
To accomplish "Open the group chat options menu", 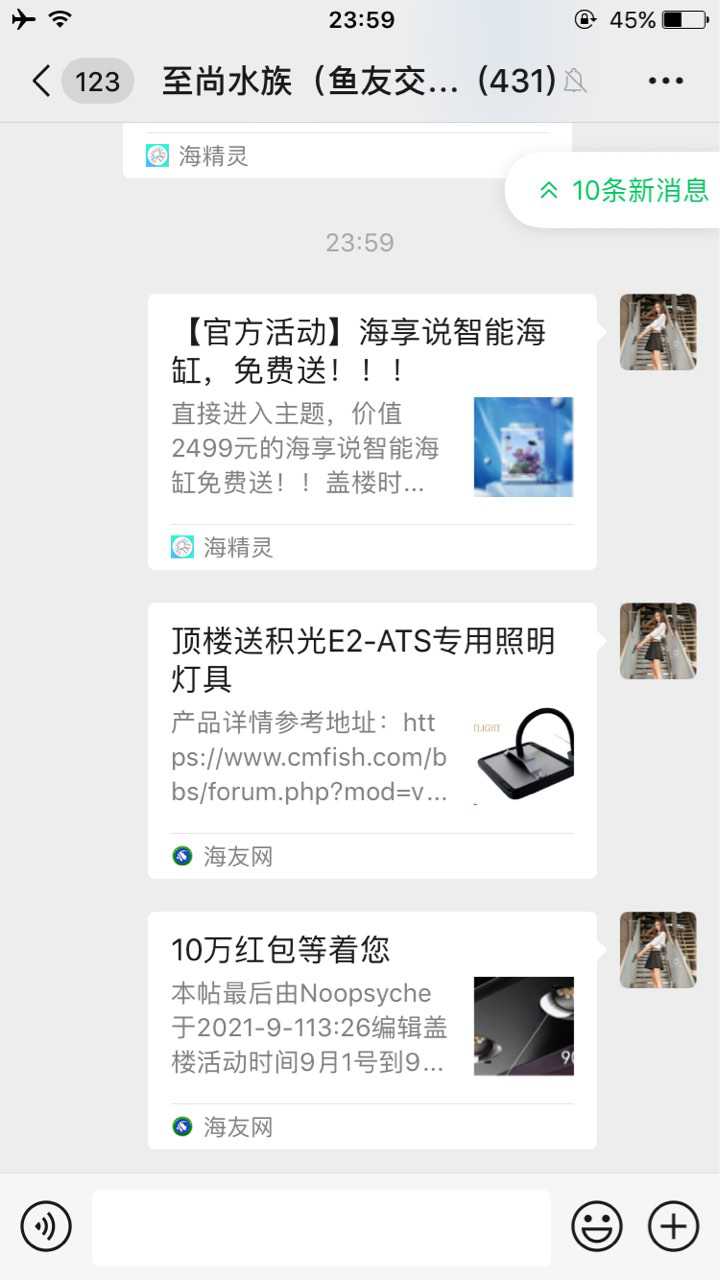I will (665, 81).
